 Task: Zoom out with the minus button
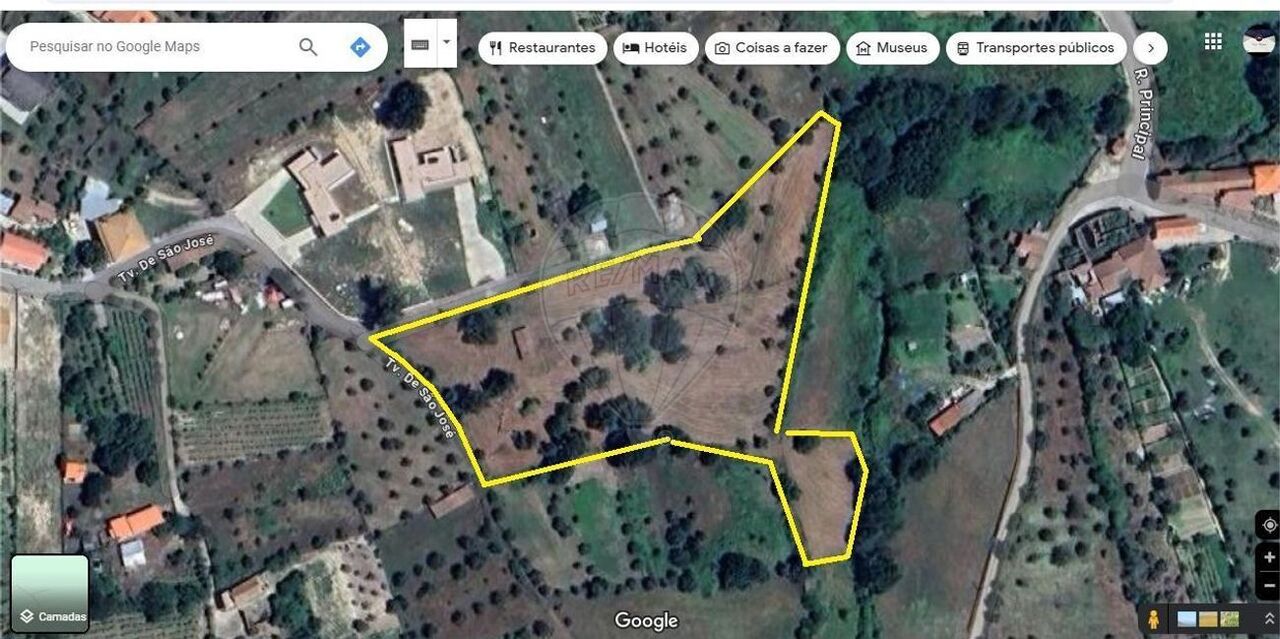(x=1269, y=585)
